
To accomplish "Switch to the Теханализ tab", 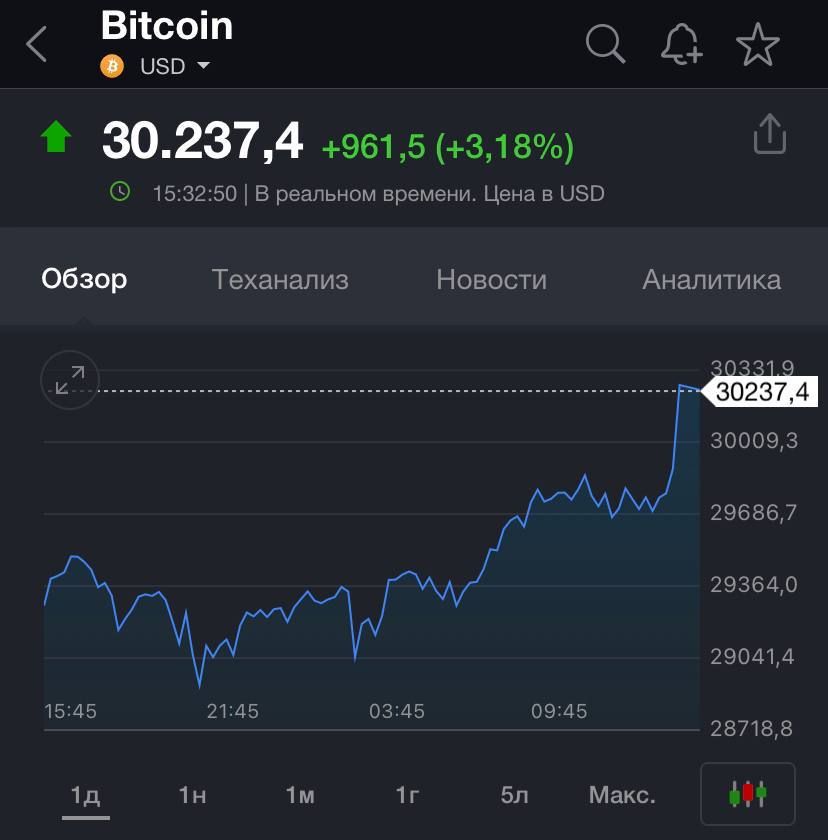I will click(x=280, y=279).
